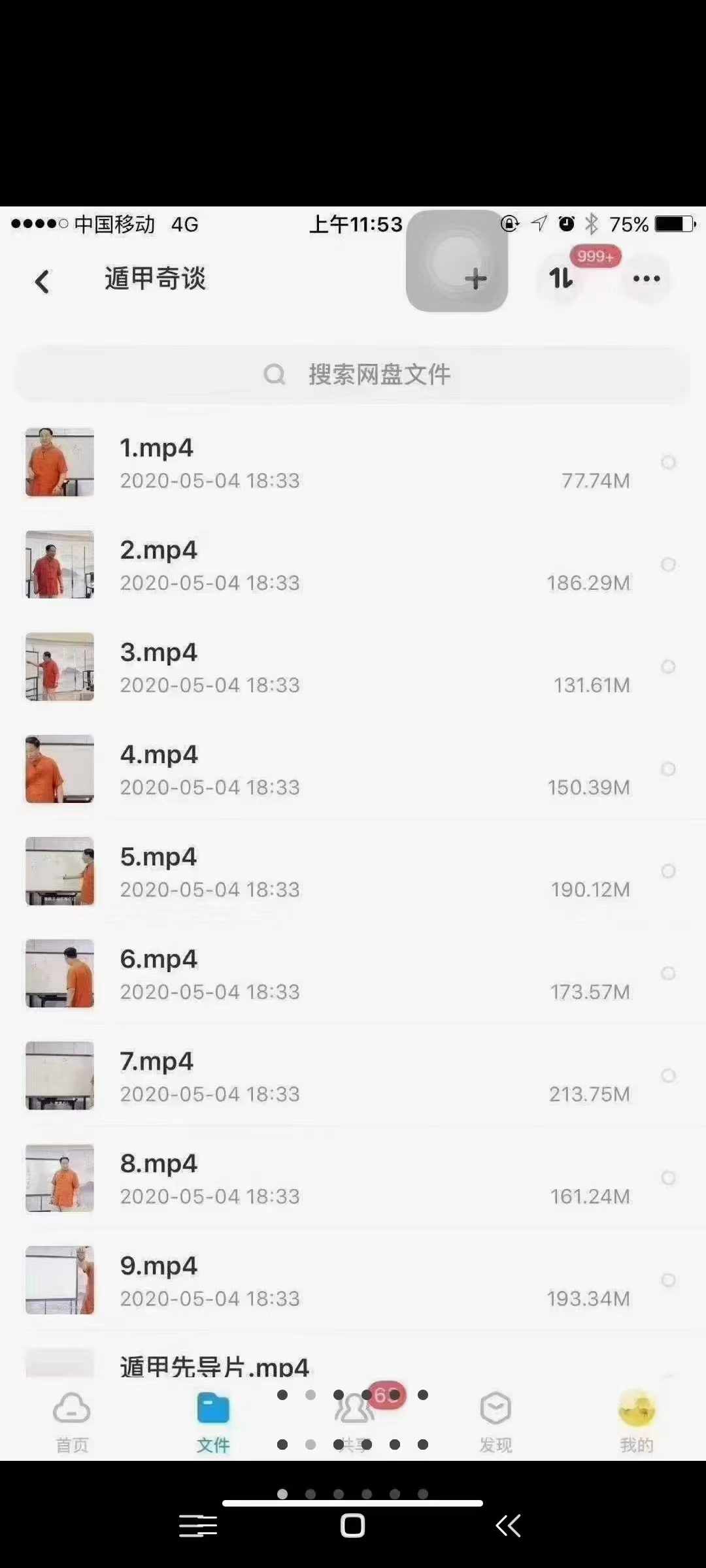Image resolution: width=706 pixels, height=1568 pixels.
Task: Select the checkbox for 6.mp4
Action: point(668,973)
